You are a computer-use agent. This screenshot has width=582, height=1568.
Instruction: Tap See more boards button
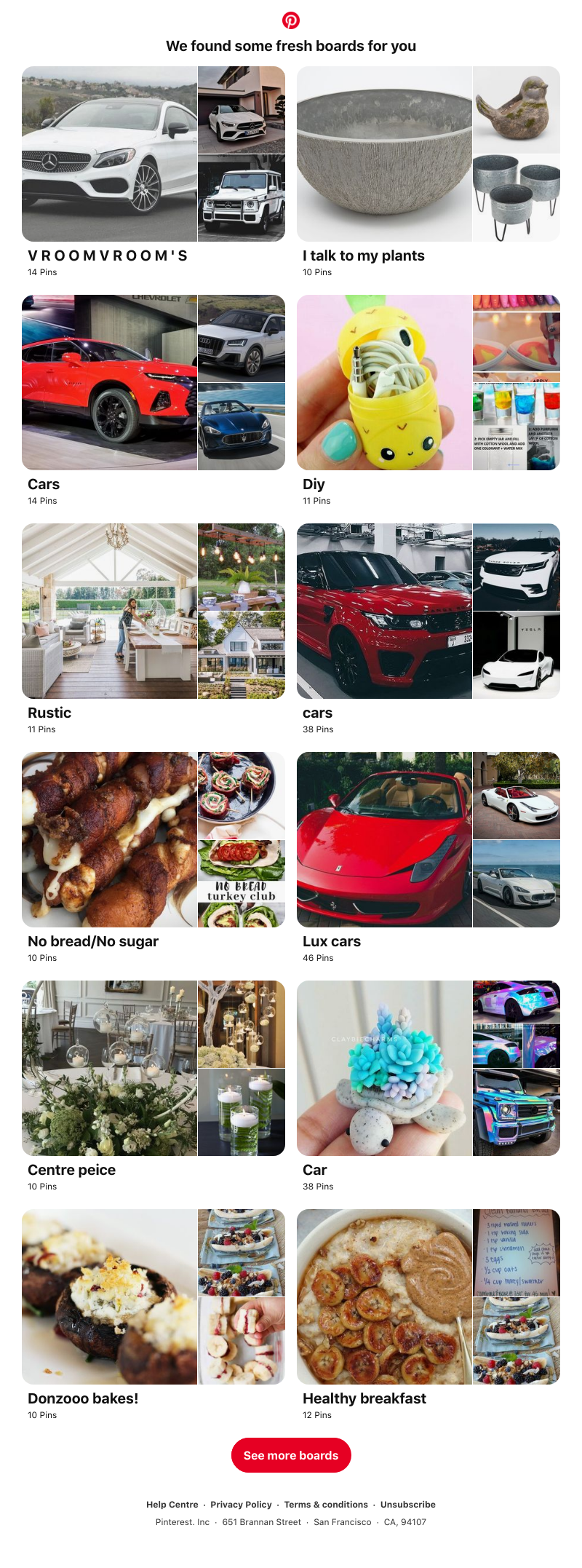tap(291, 1455)
